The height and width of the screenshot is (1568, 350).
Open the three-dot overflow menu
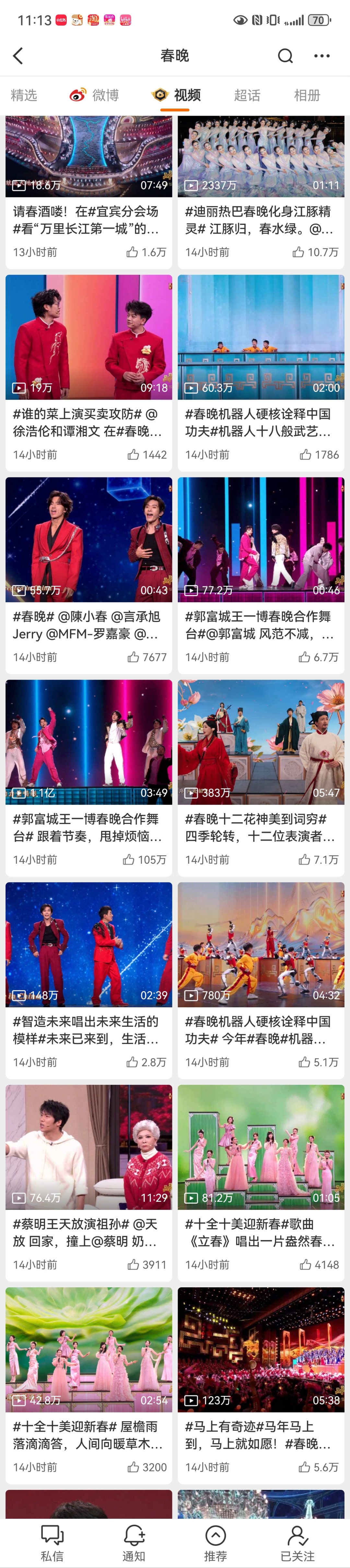[321, 56]
